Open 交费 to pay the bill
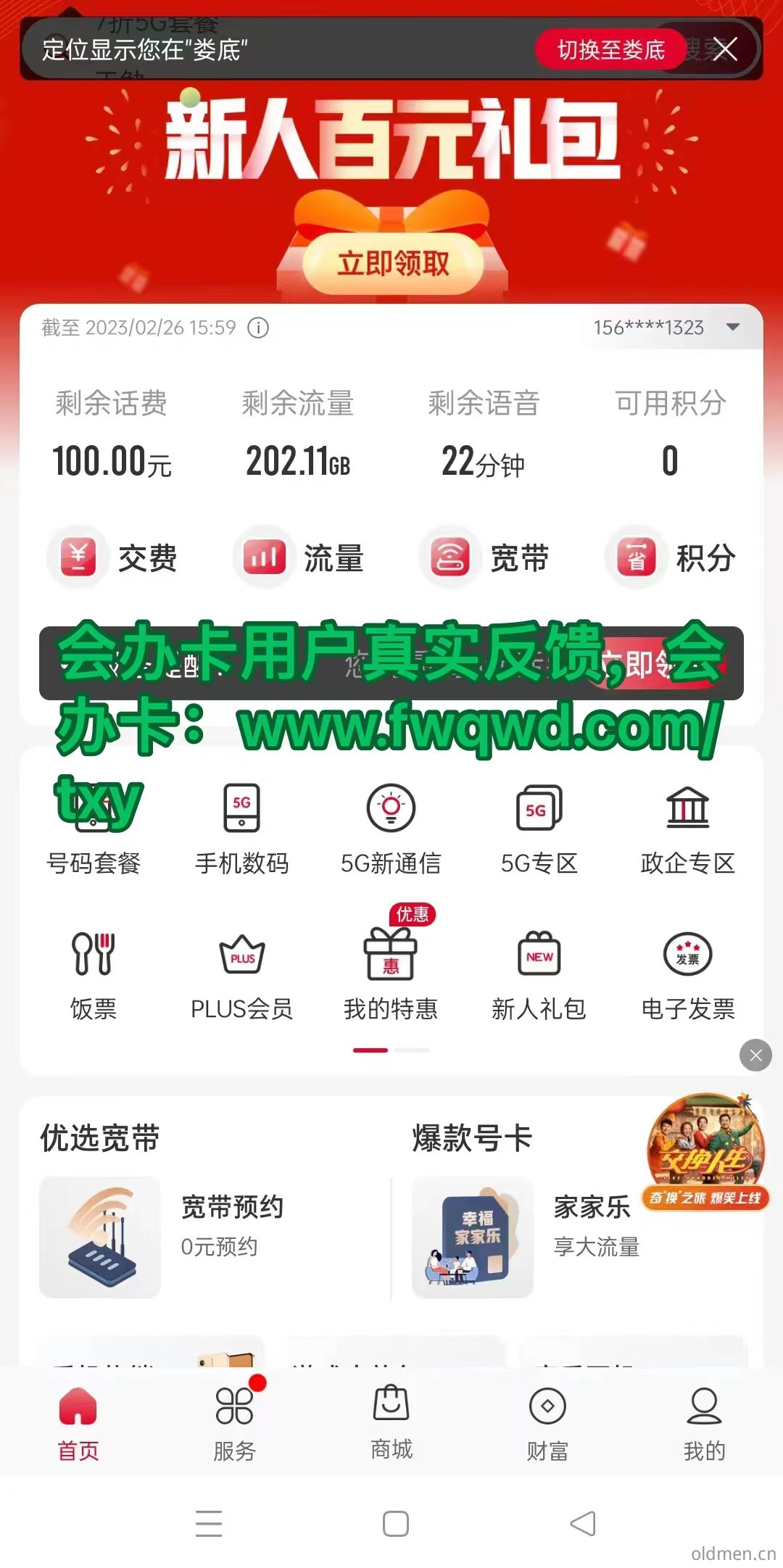This screenshot has height=1568, width=783. [x=113, y=558]
